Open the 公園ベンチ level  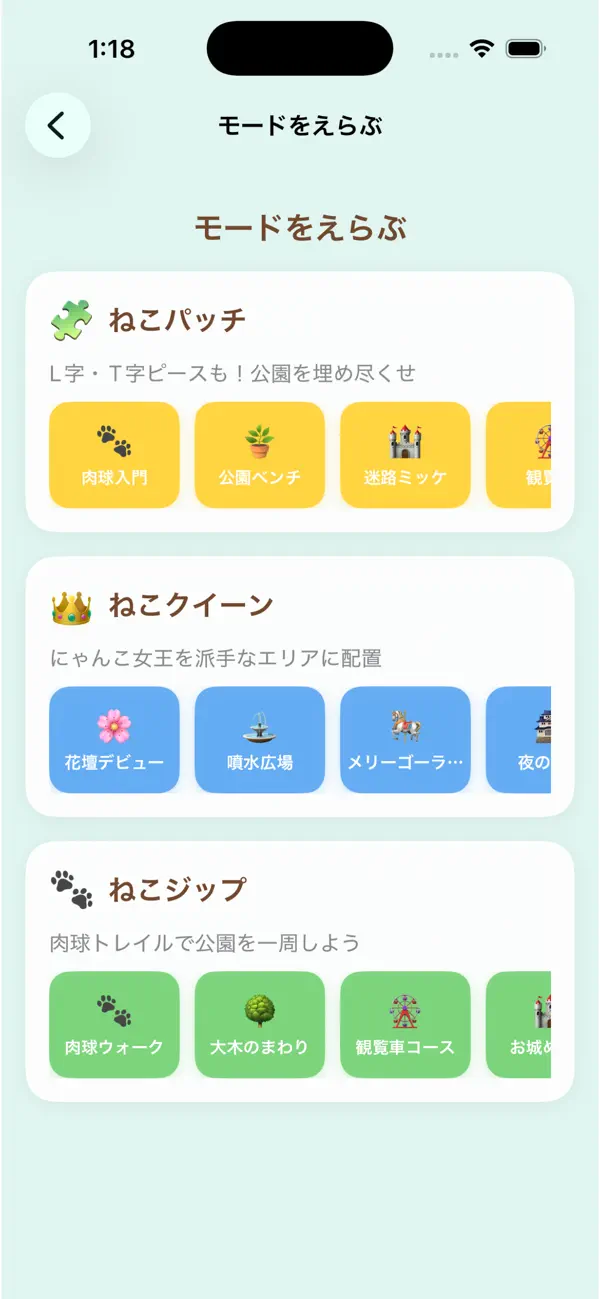(260, 455)
